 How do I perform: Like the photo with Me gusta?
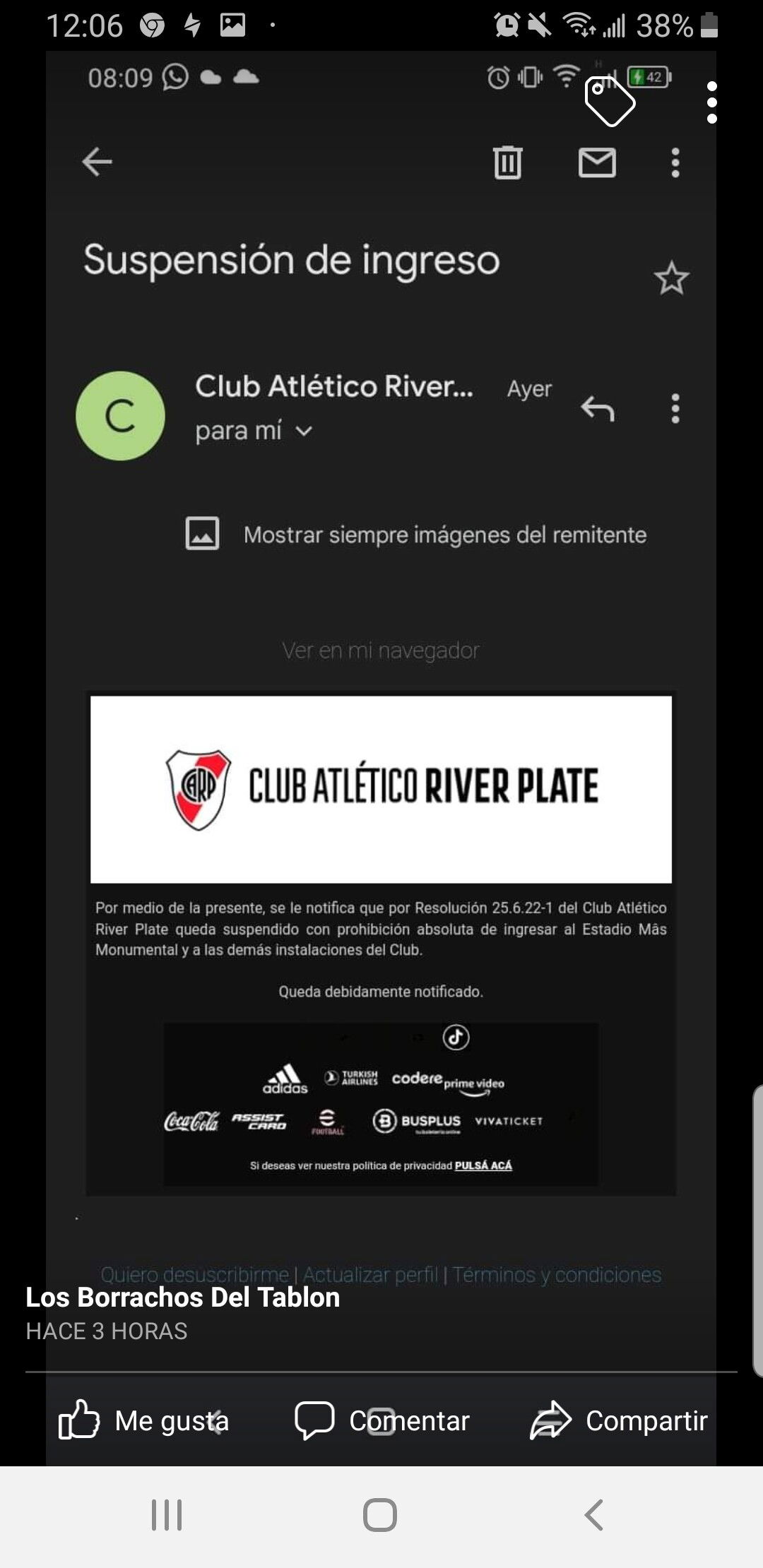[144, 1420]
